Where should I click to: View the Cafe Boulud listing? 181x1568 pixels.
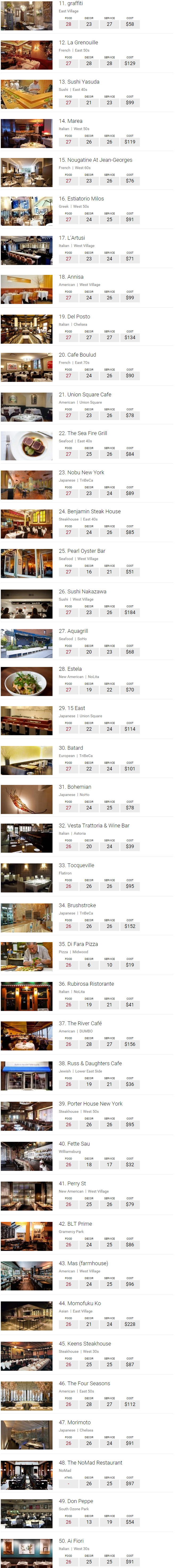pos(77,355)
